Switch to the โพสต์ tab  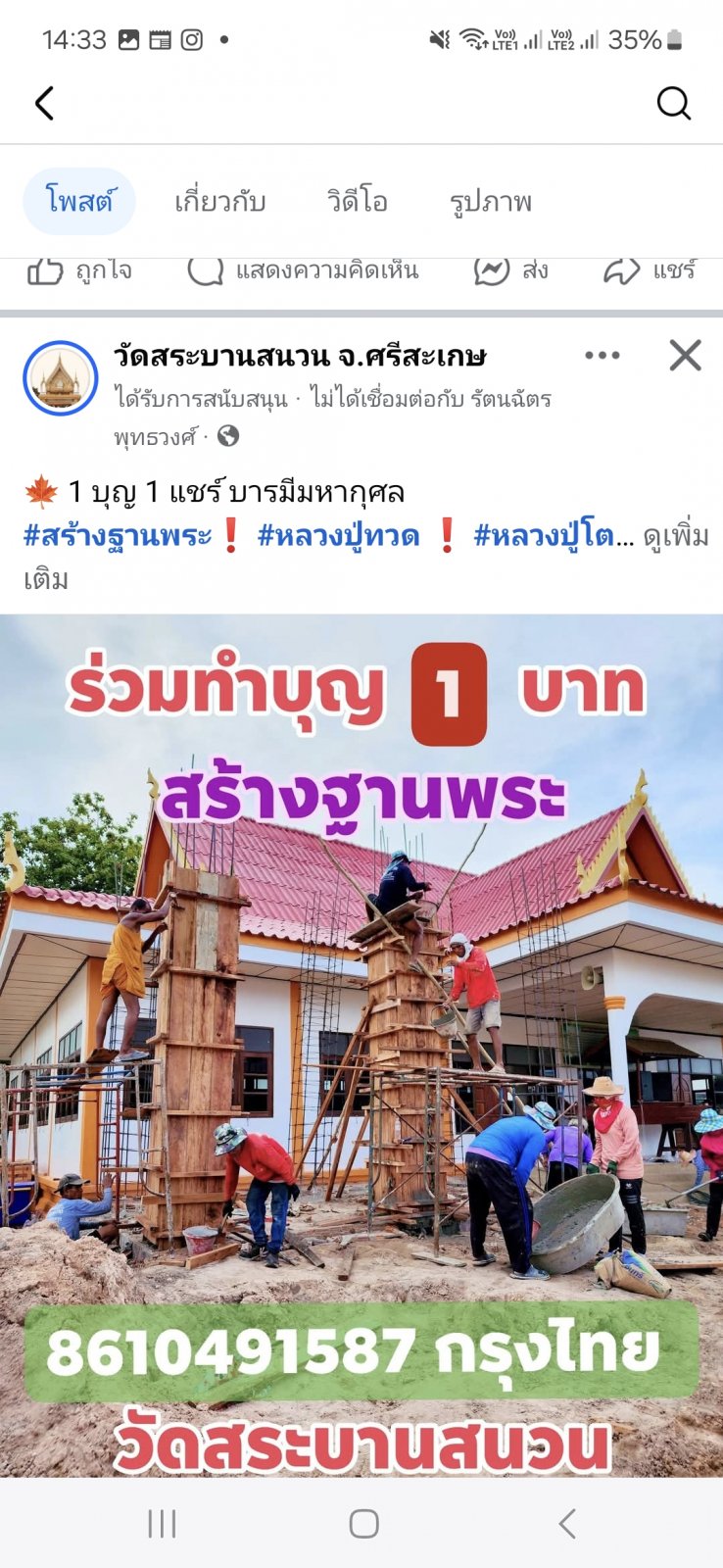coord(79,201)
